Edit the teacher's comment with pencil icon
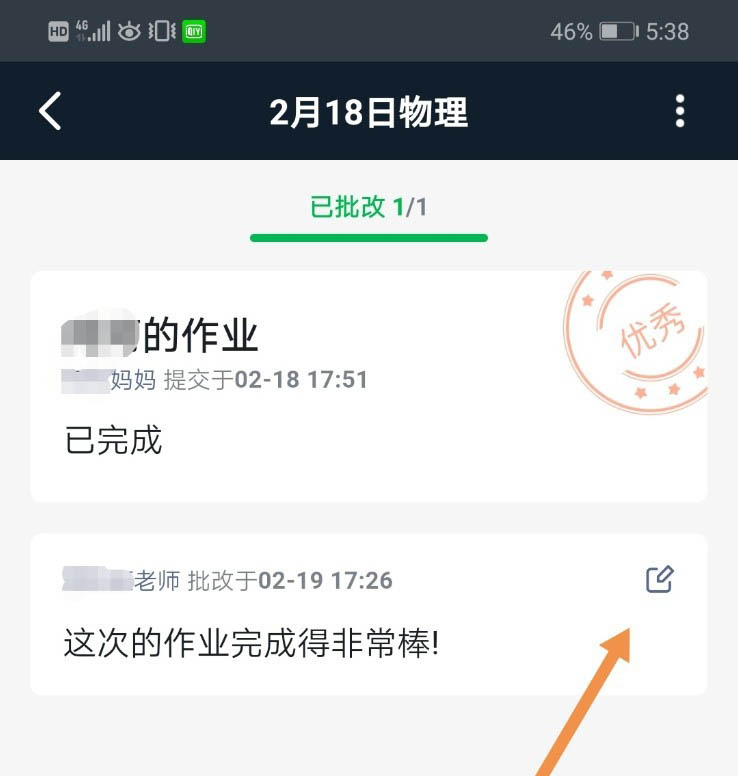This screenshot has width=738, height=776. [x=659, y=579]
